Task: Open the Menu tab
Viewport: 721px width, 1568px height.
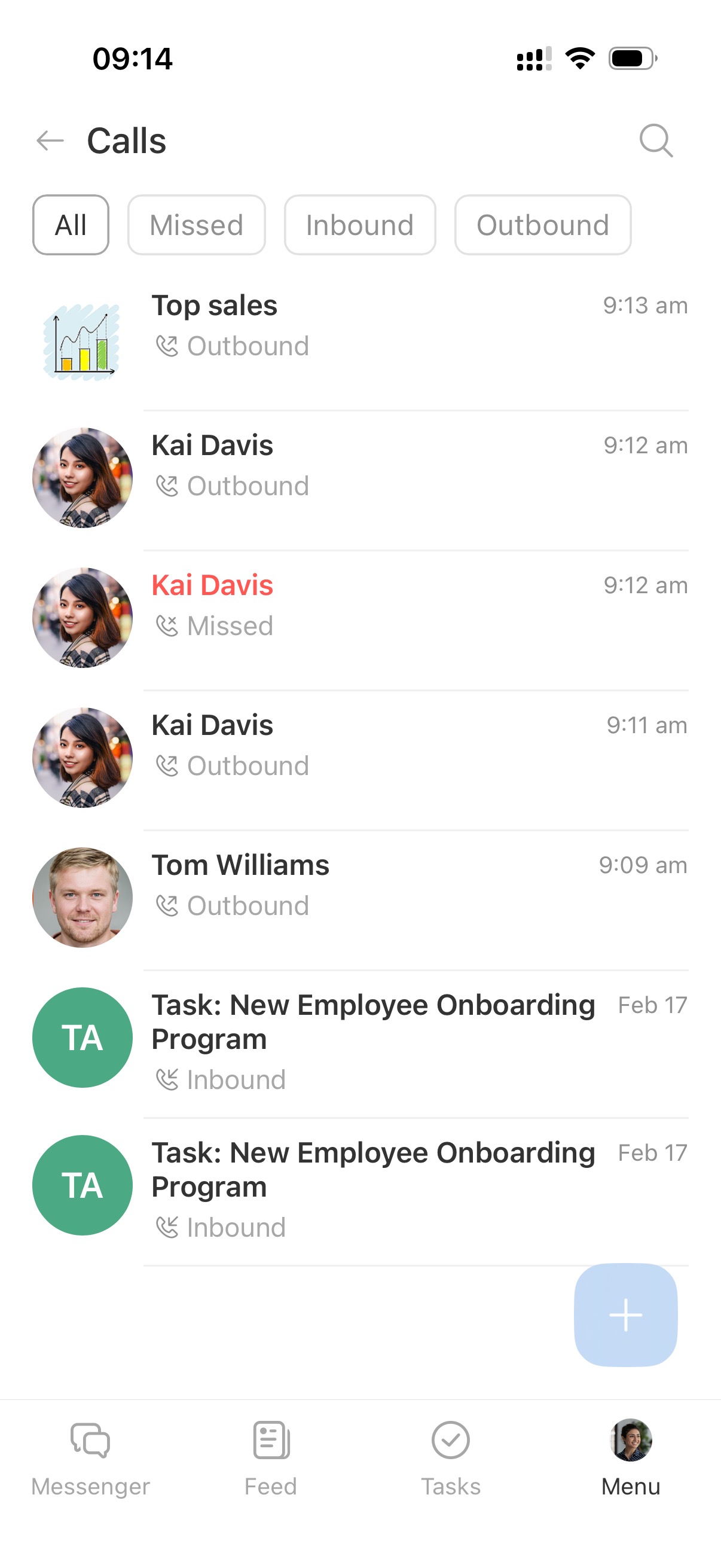Action: pyautogui.click(x=630, y=1457)
